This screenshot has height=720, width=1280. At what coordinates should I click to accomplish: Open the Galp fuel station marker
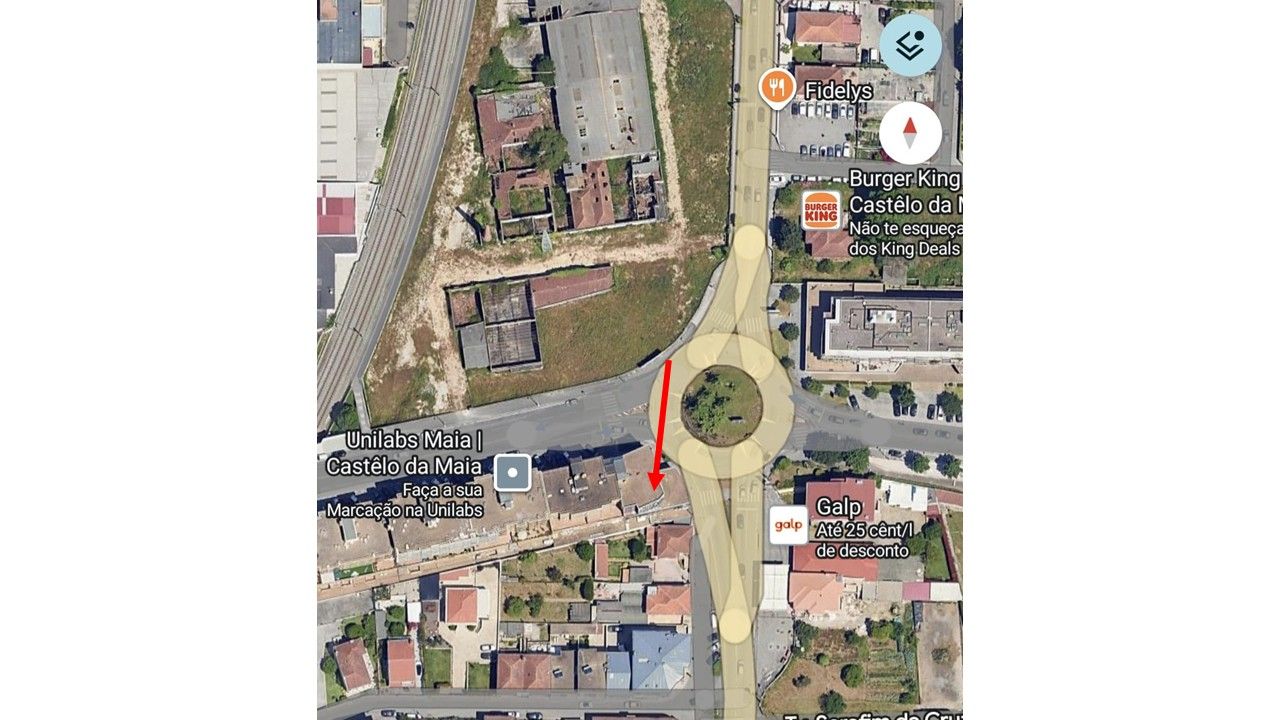[x=788, y=525]
